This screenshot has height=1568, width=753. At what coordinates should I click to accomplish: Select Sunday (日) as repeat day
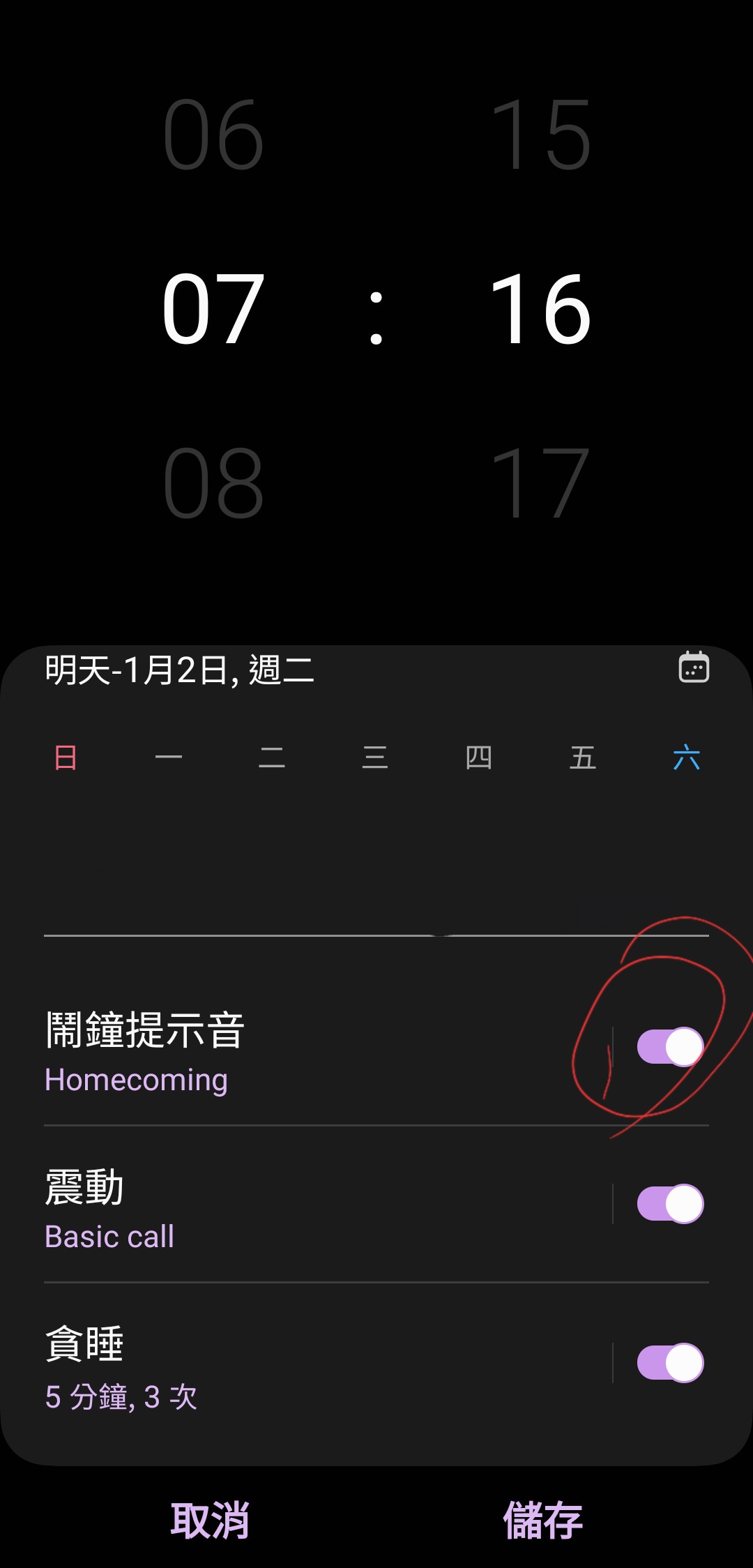click(66, 757)
